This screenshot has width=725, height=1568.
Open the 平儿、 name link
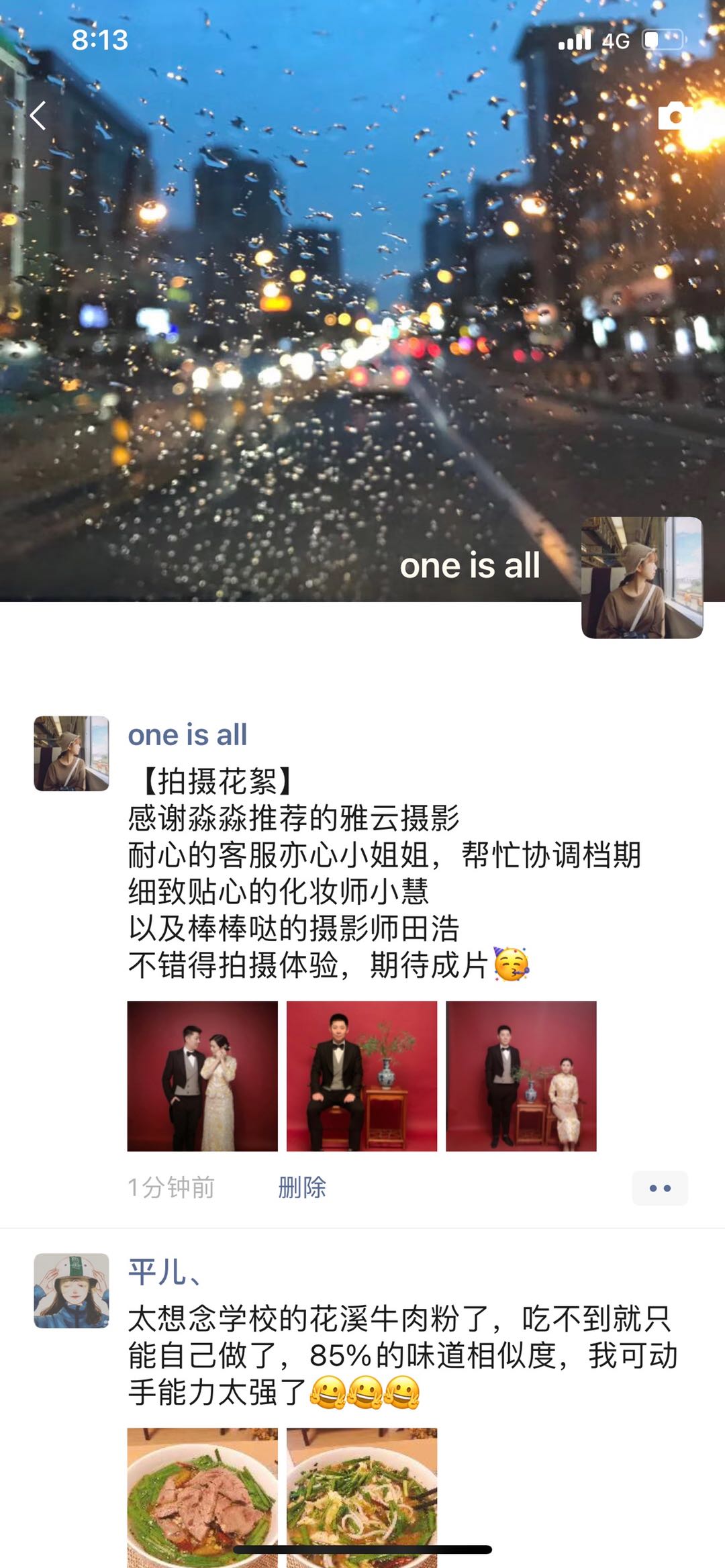tap(164, 1272)
